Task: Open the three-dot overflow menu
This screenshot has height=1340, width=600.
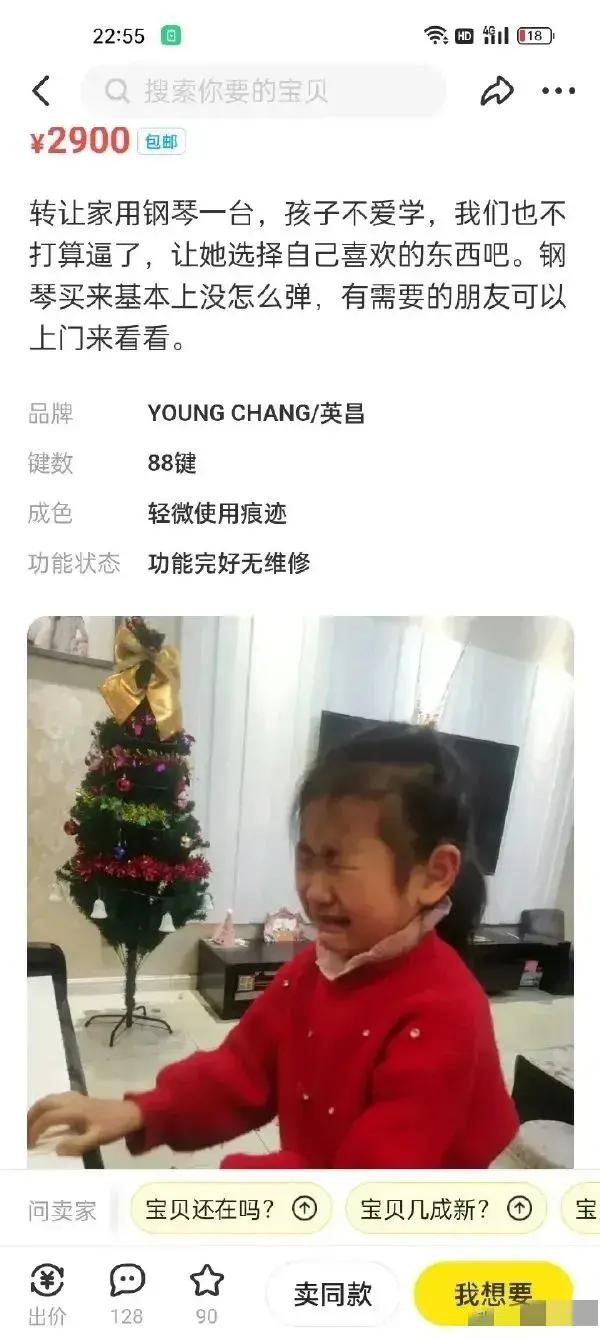Action: point(558,92)
